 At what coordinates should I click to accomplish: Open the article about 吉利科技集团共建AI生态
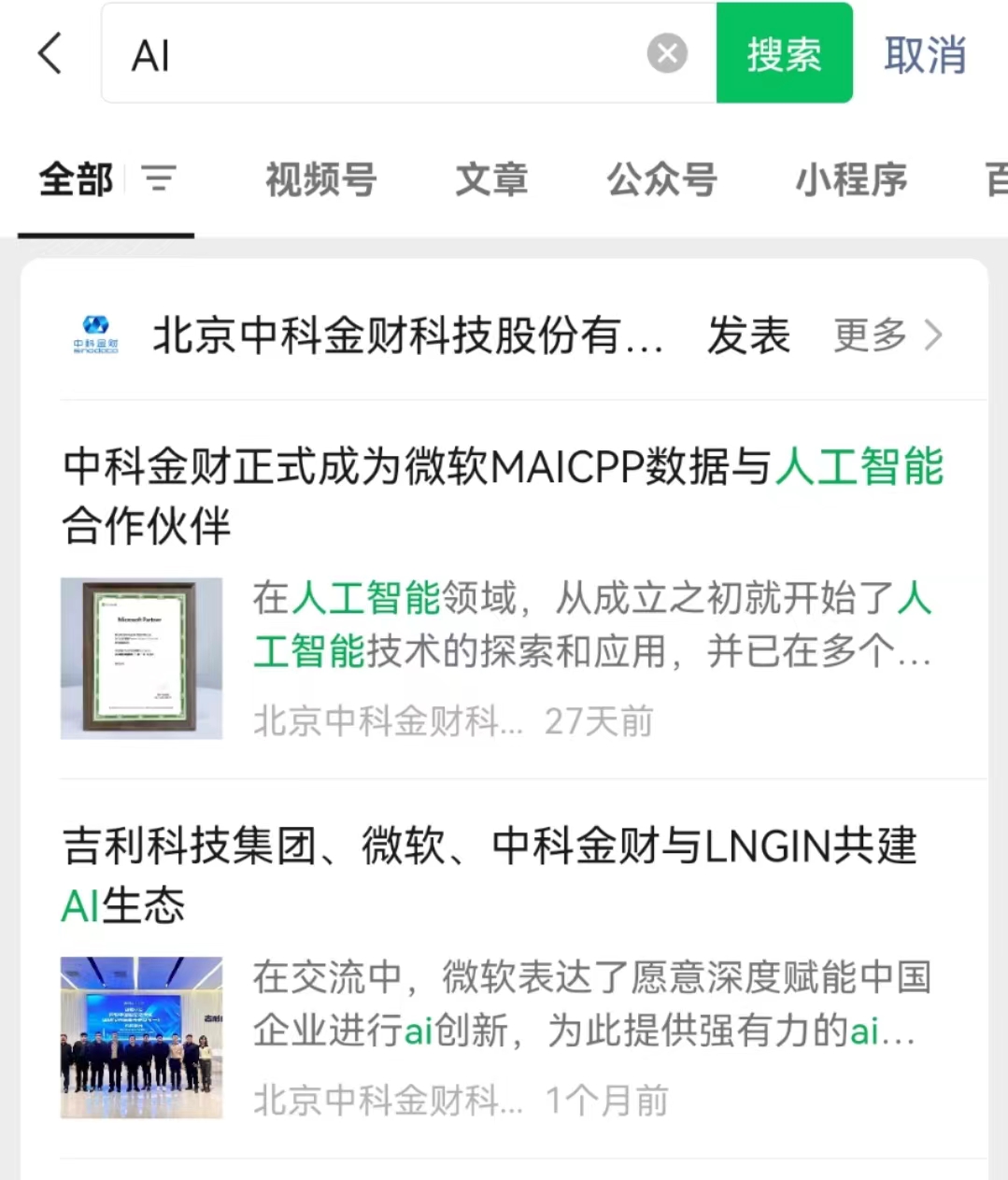490,874
